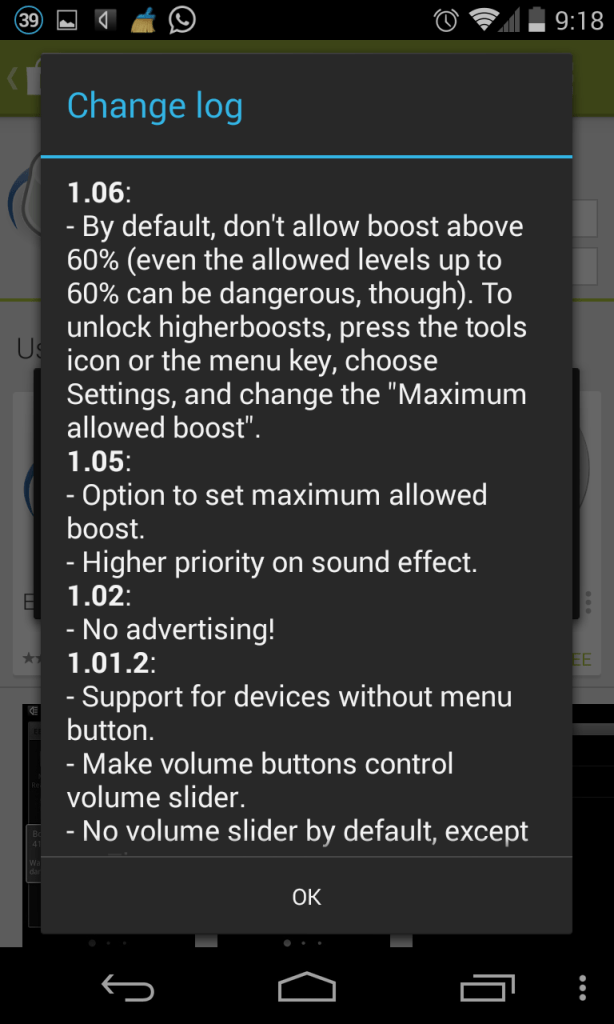
Task: Open the navigation bar overflow menu
Action: 583,987
